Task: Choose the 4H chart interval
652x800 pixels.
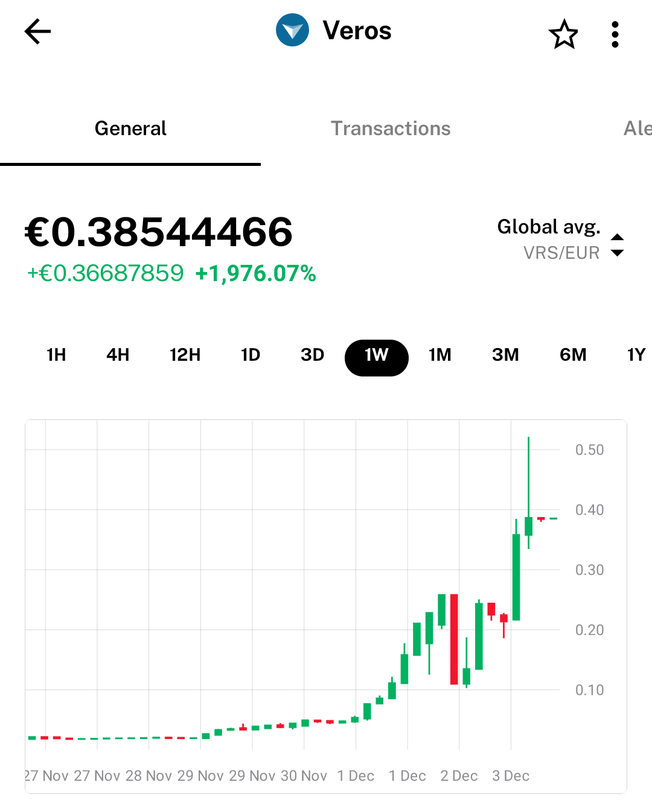Action: [x=118, y=355]
